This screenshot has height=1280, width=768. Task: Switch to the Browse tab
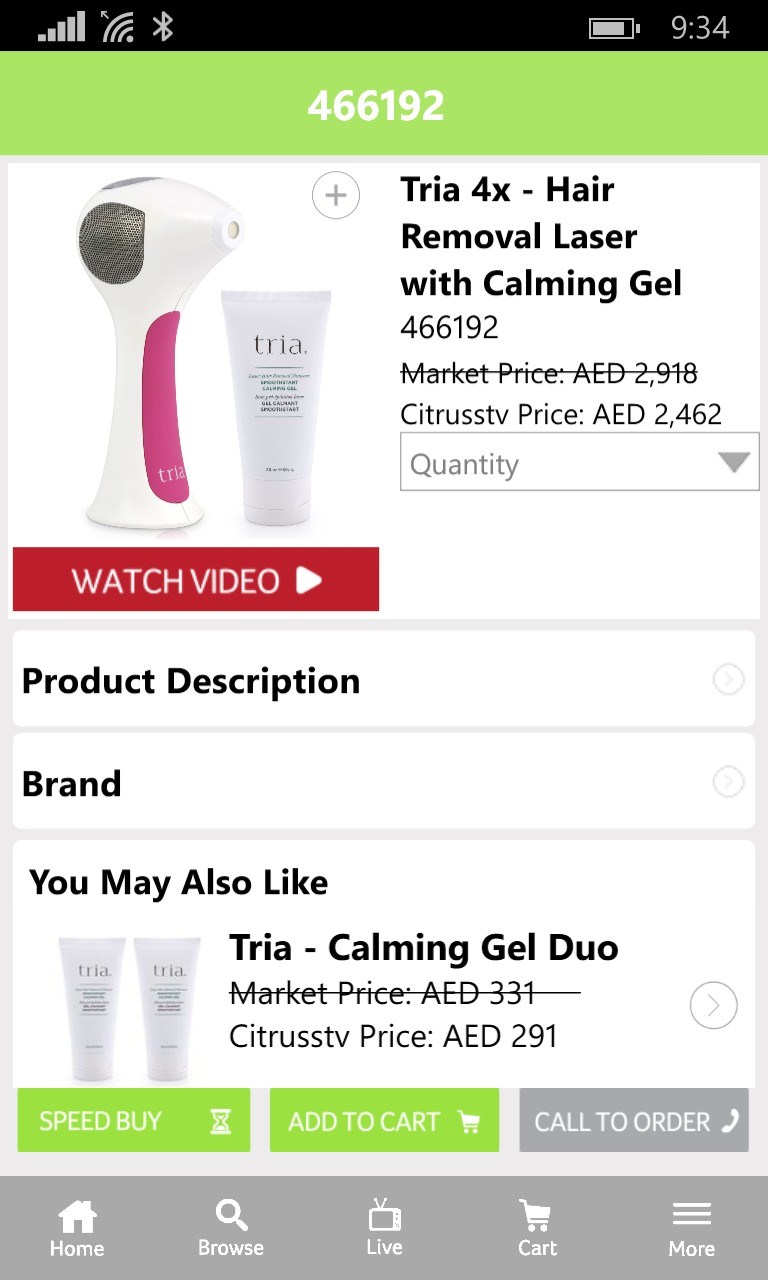[x=231, y=1228]
